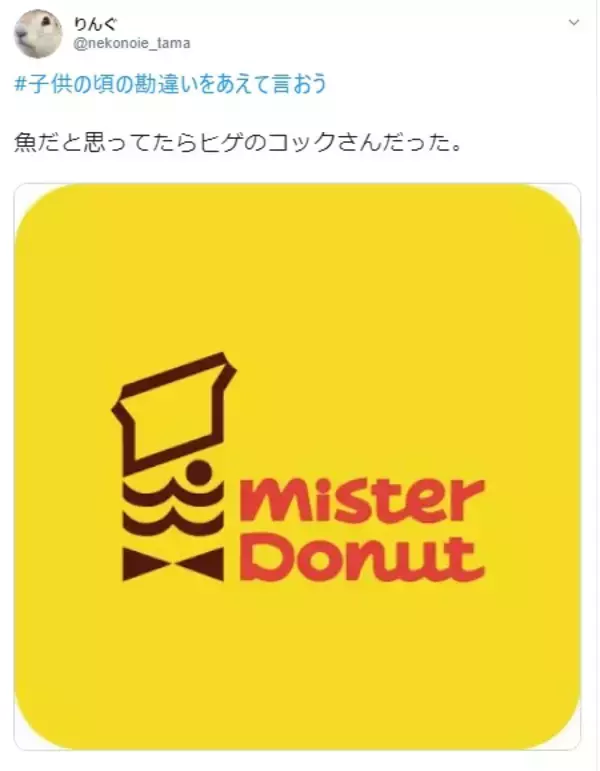Open the tweet options chevron menu
This screenshot has height=771, width=600.
573,21
